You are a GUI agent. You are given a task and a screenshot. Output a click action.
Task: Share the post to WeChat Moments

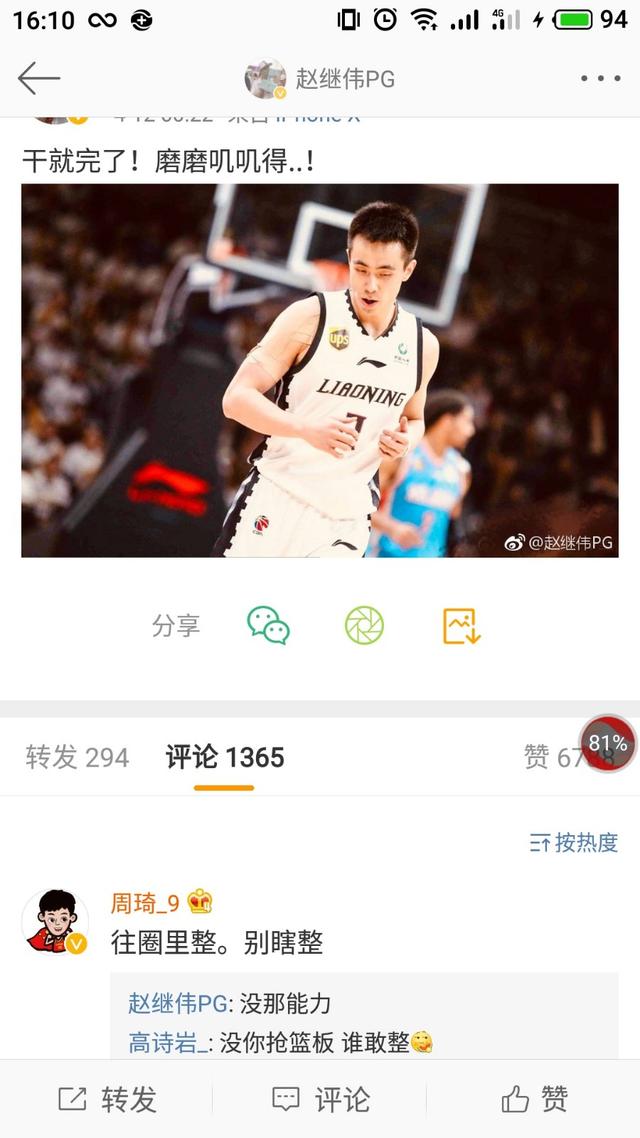tap(364, 626)
